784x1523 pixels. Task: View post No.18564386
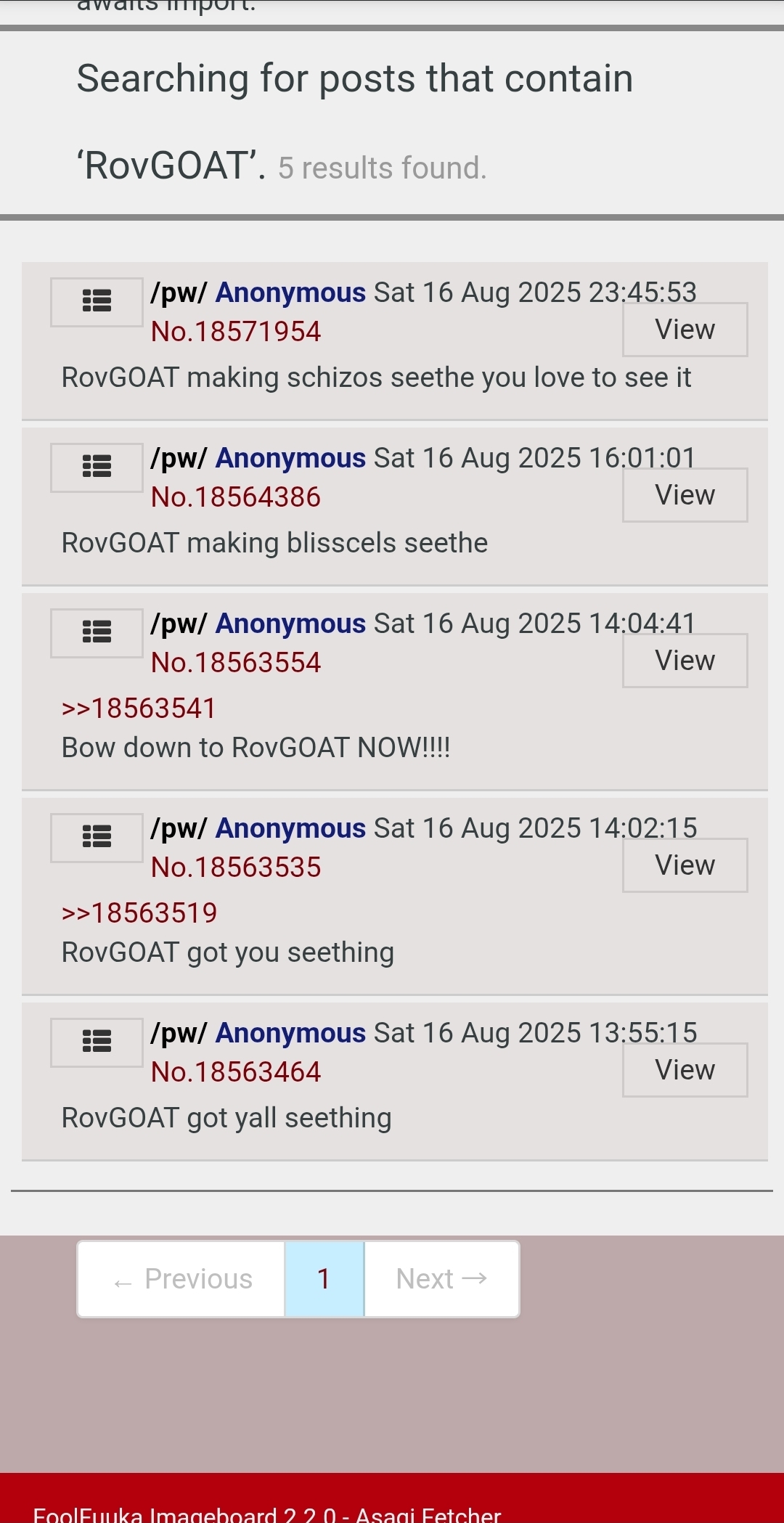[685, 495]
